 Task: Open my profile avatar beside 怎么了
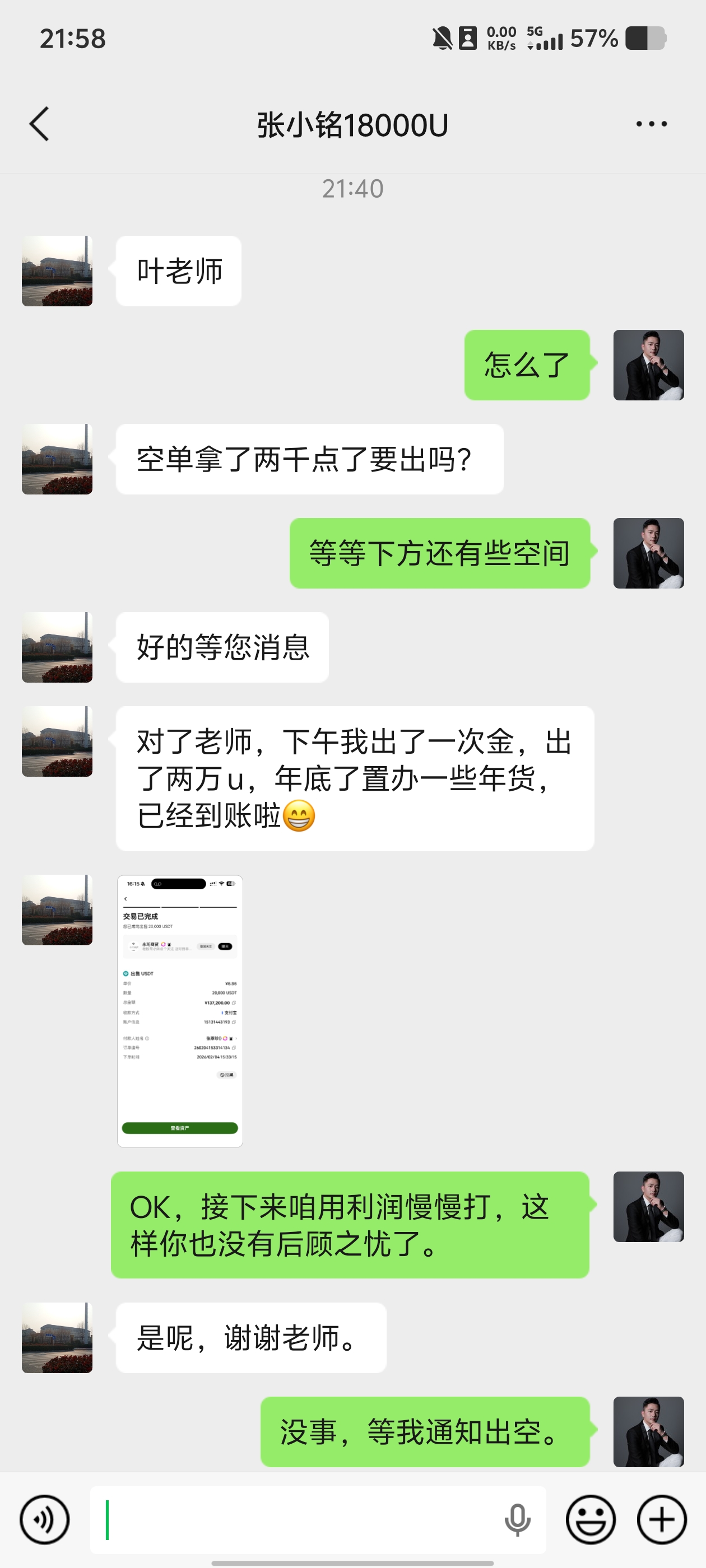tap(648, 365)
